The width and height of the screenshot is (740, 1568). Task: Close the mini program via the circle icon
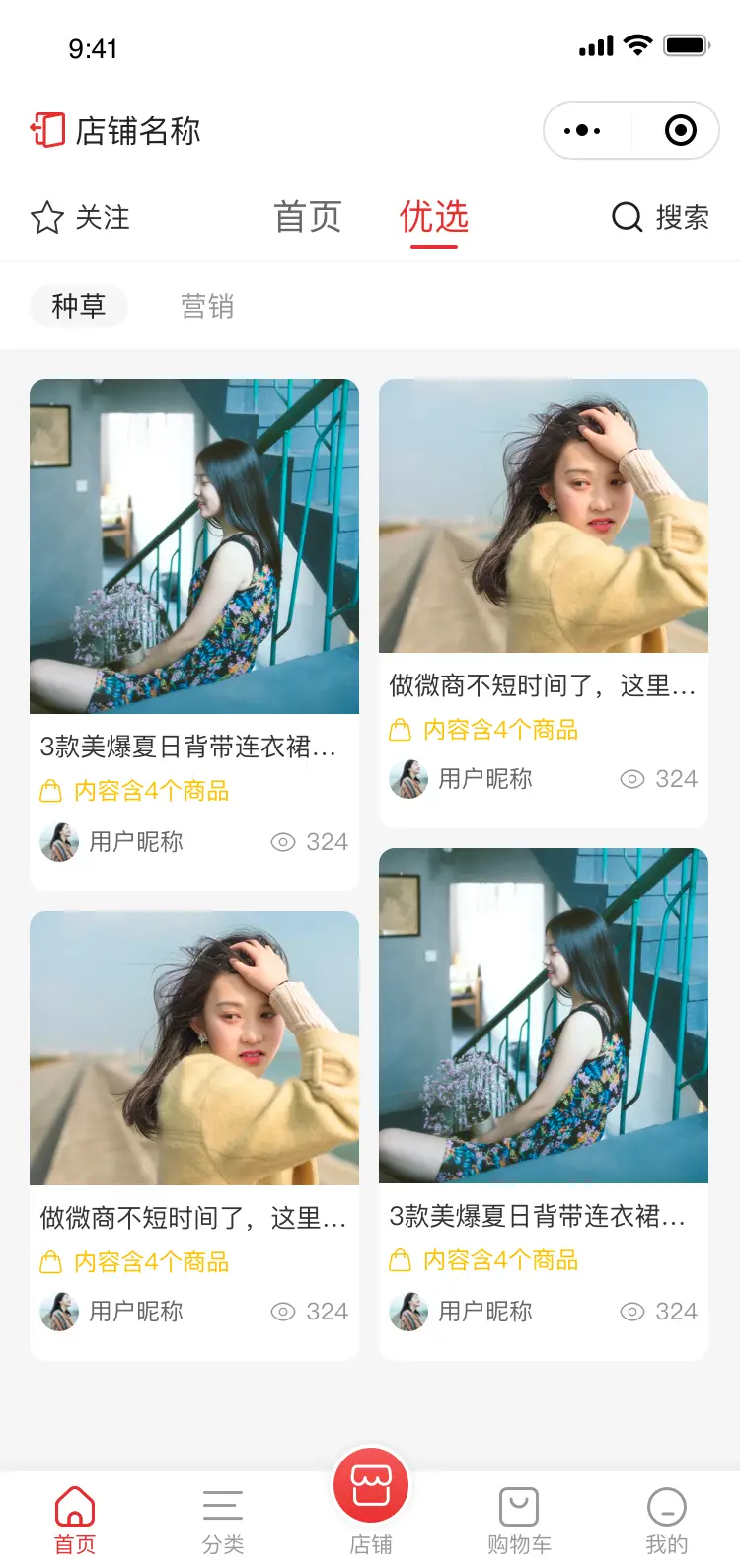tap(681, 130)
